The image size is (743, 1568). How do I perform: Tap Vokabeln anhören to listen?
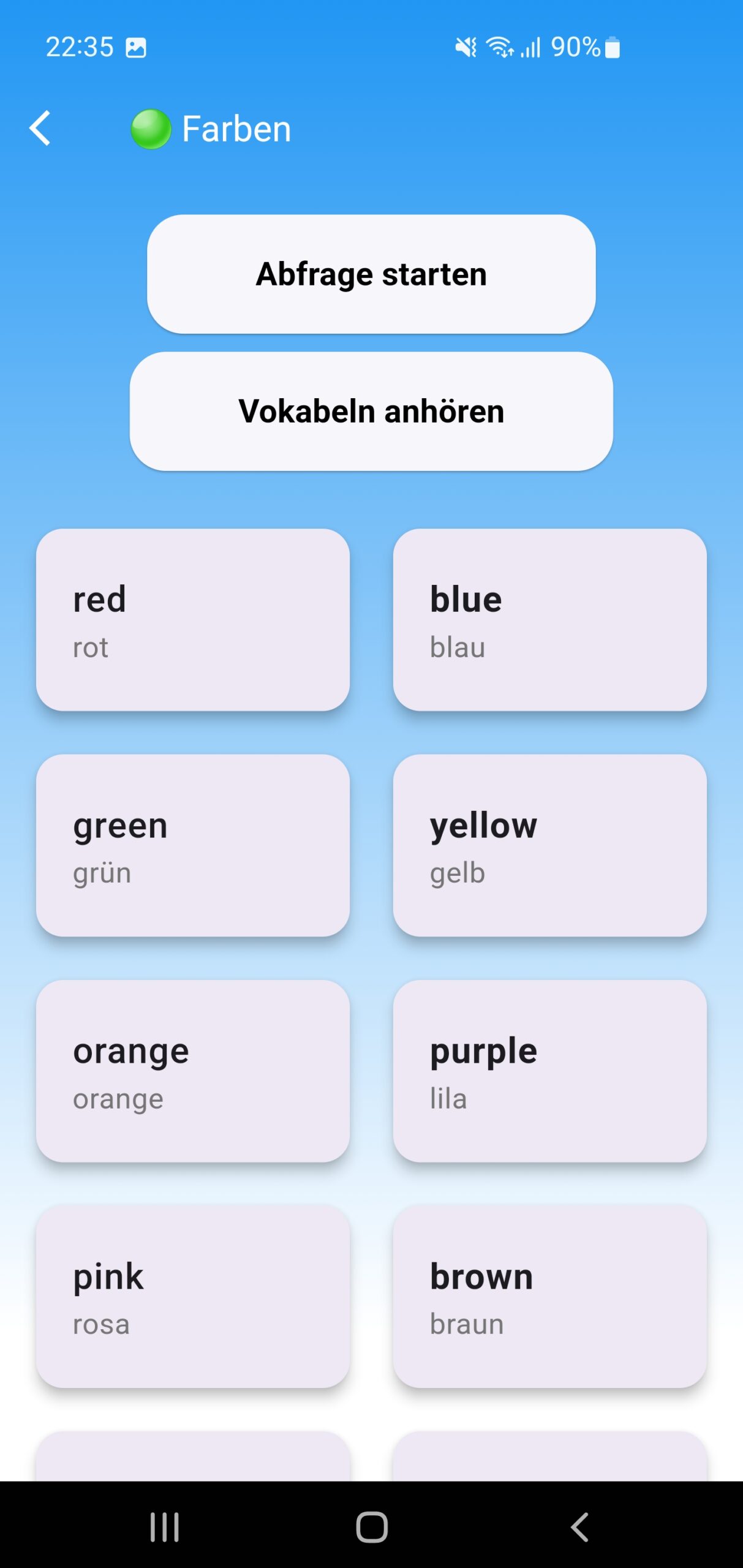371,411
